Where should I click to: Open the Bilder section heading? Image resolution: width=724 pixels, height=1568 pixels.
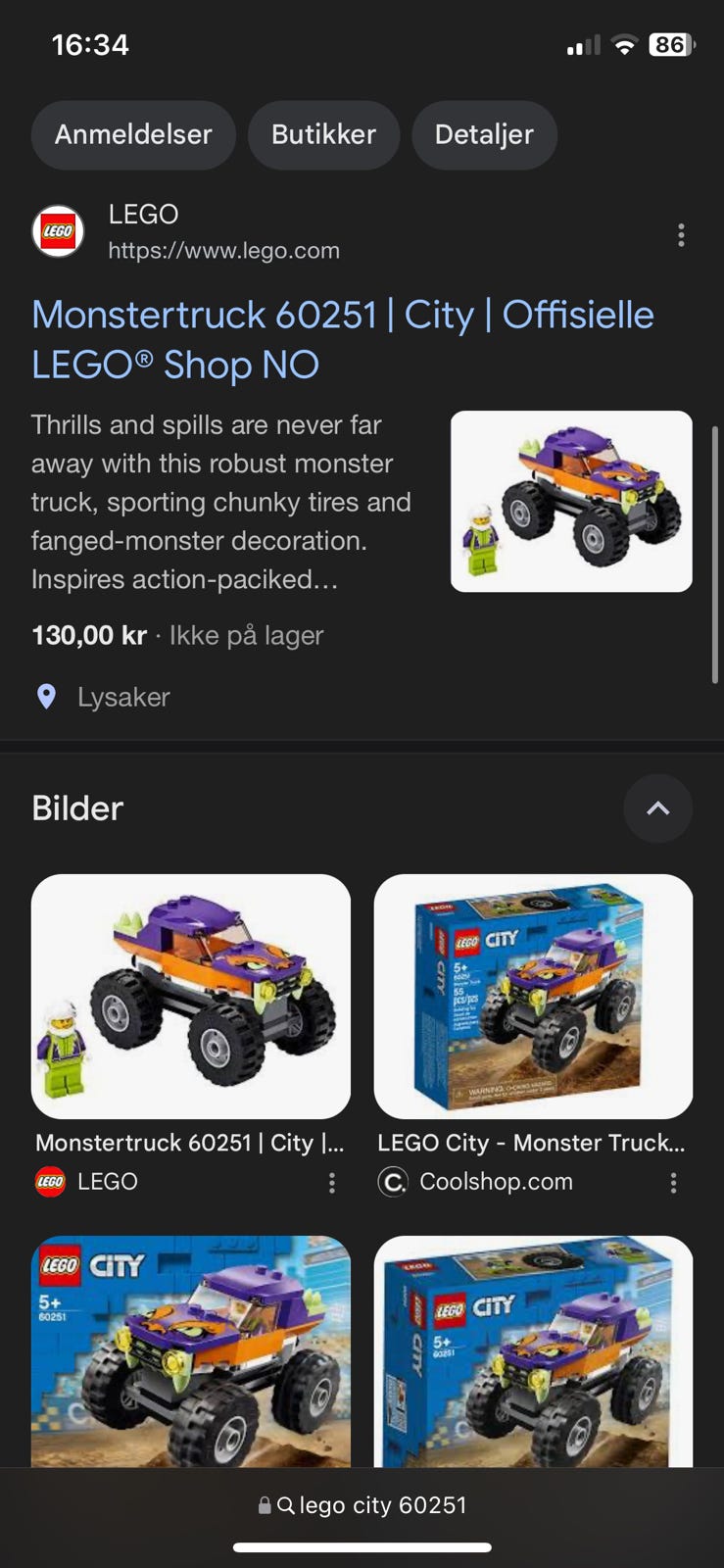tap(76, 808)
